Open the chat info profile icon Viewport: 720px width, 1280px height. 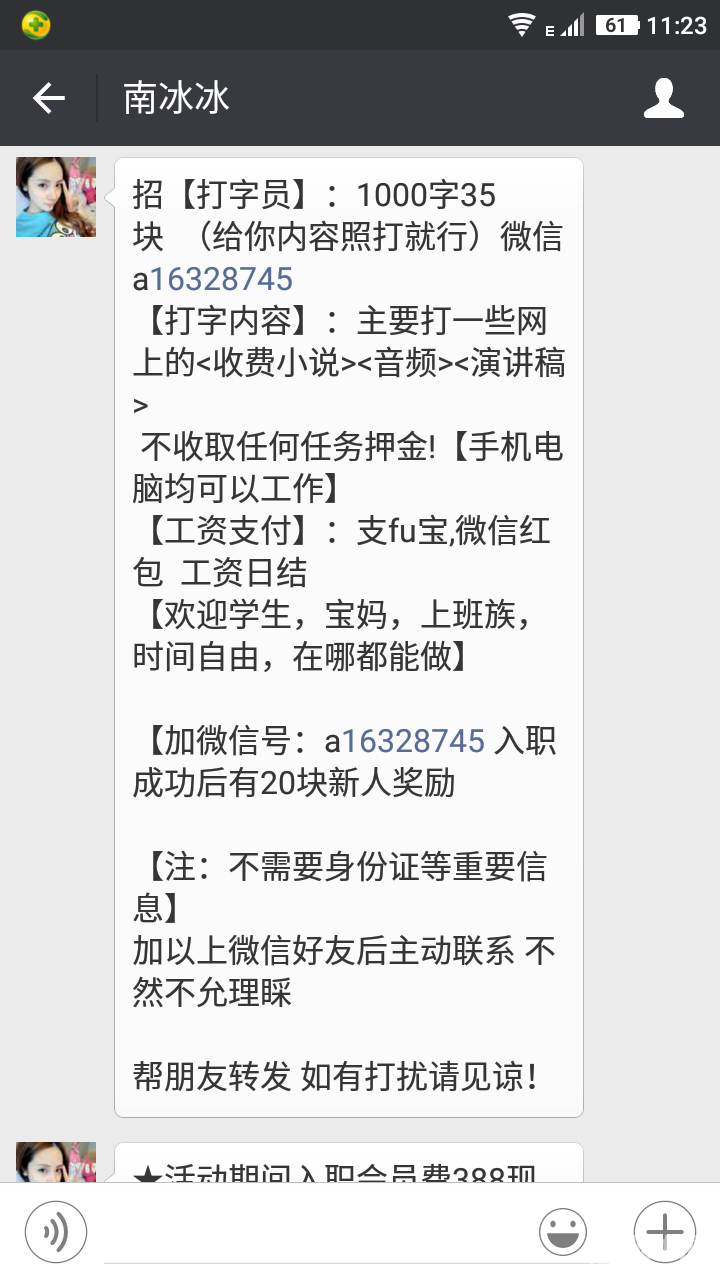[663, 98]
